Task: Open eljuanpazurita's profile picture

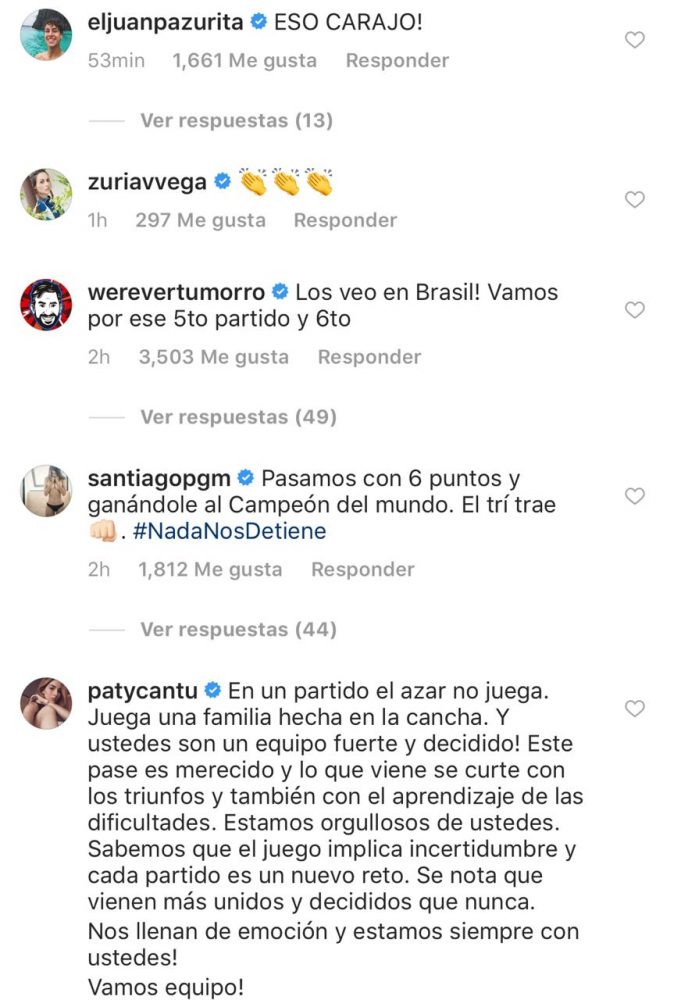Action: point(46,34)
